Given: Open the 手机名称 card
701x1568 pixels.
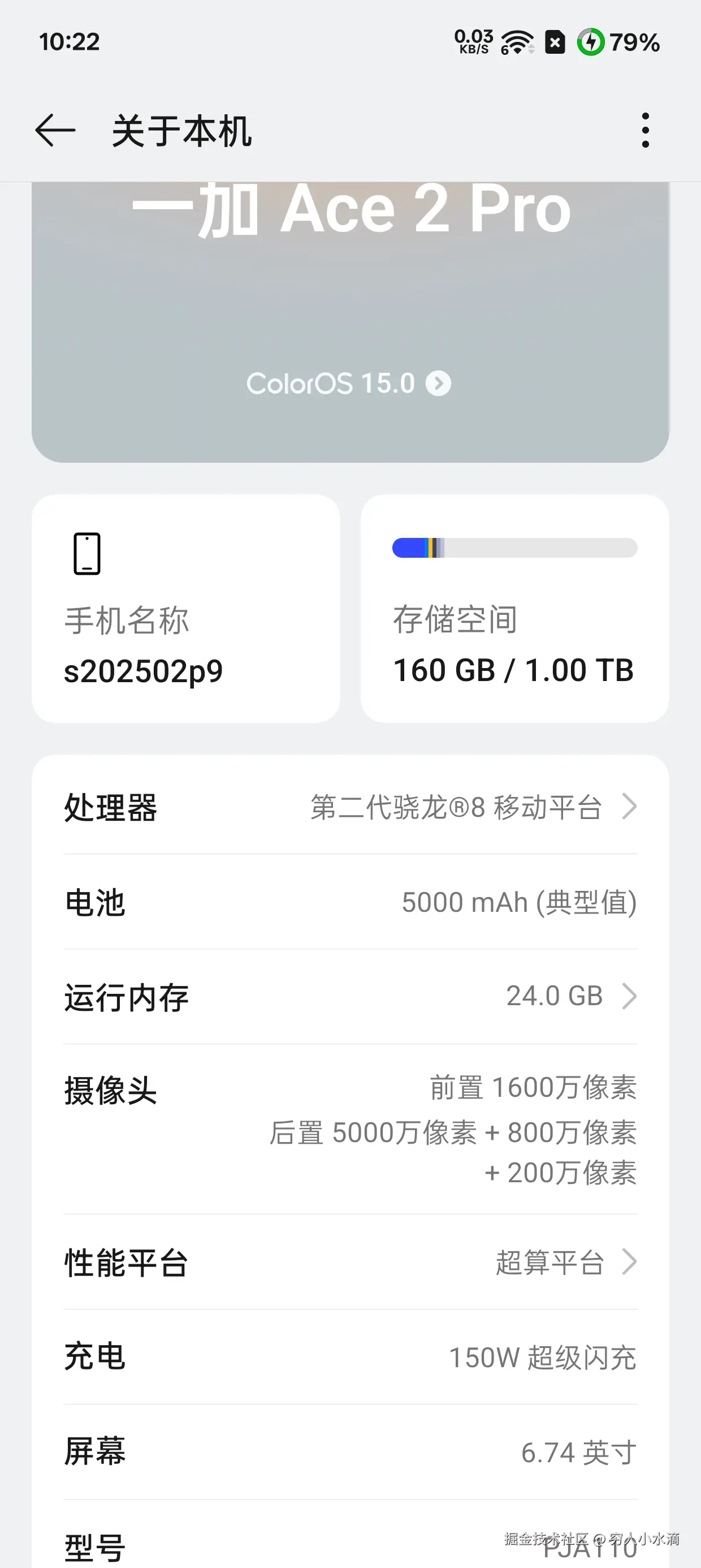Looking at the screenshot, I should [185, 609].
